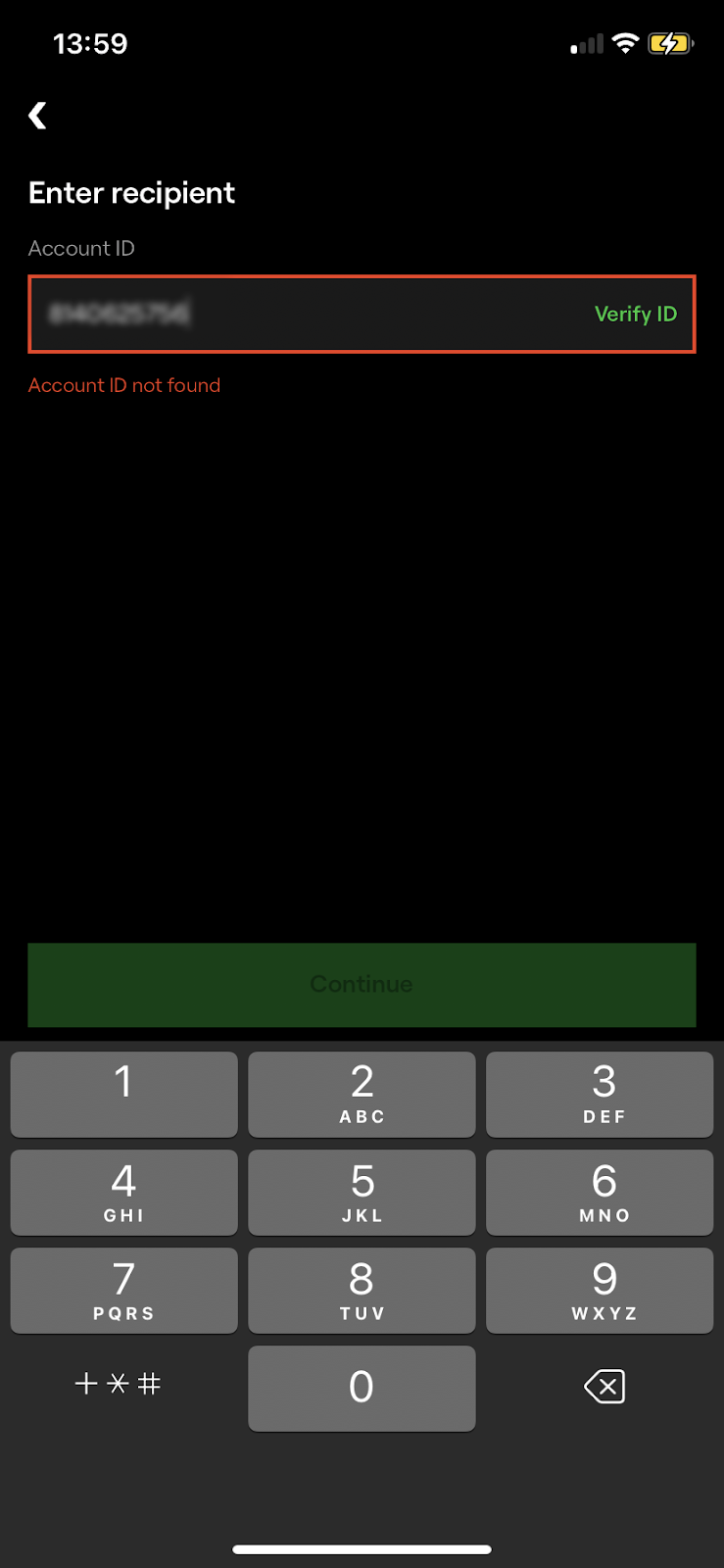Go back using the top-left arrow
Image resolution: width=724 pixels, height=1568 pixels.
pyautogui.click(x=37, y=116)
